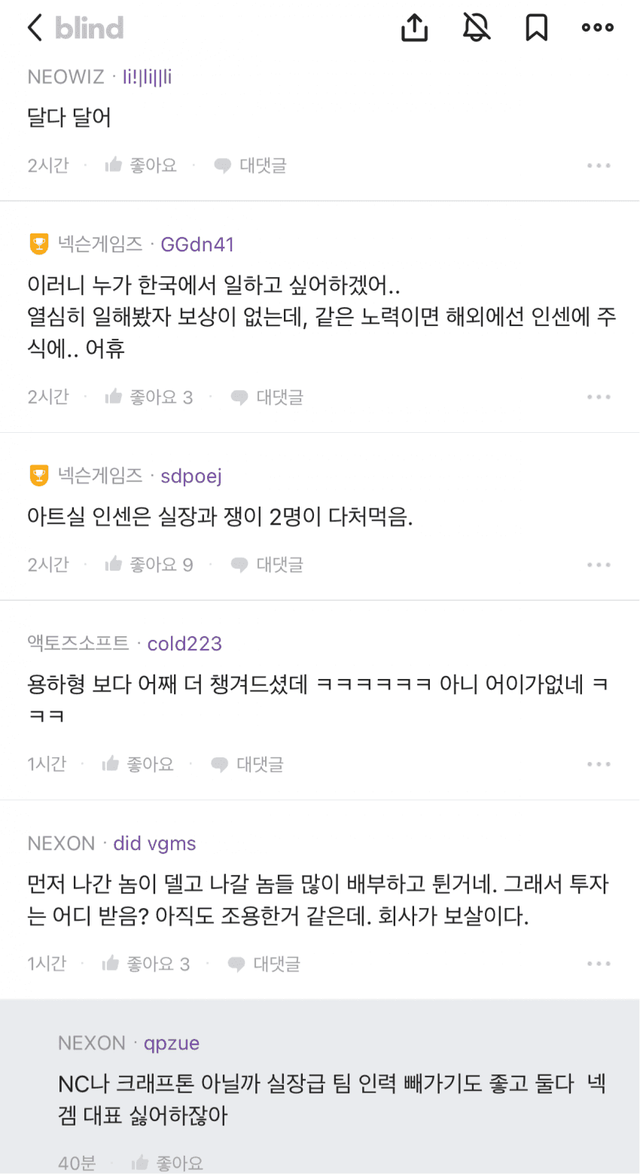Reply to the NEOWIZ comment 달다 달어

click(x=251, y=165)
